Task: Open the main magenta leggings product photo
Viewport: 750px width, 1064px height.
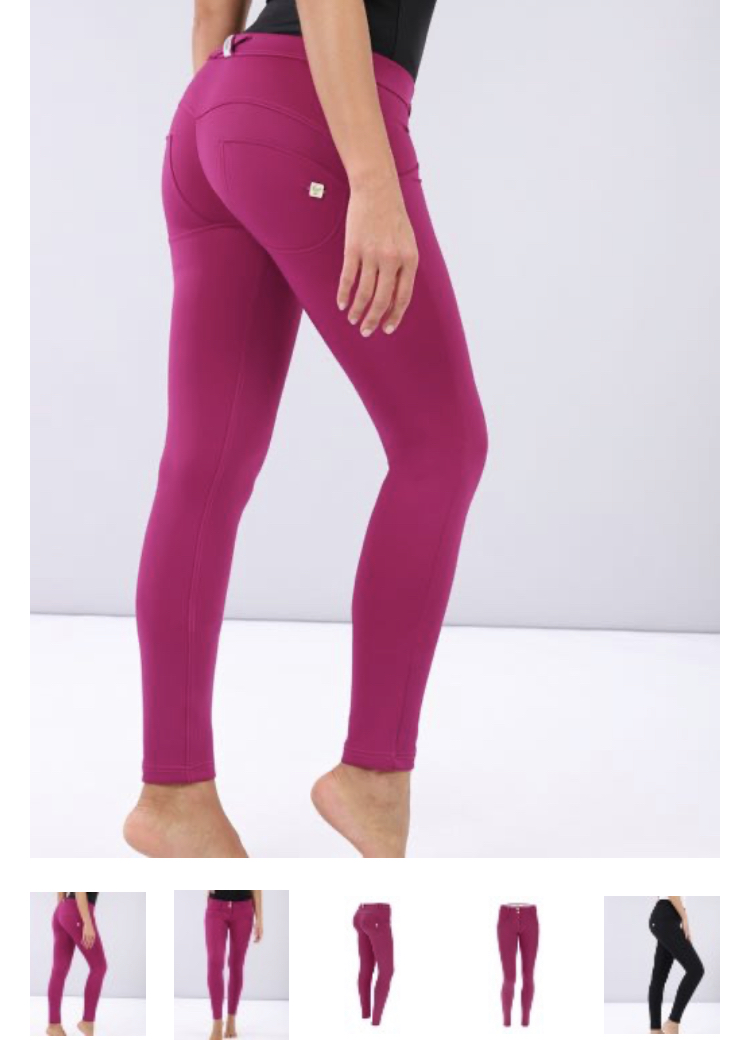Action: tap(374, 428)
